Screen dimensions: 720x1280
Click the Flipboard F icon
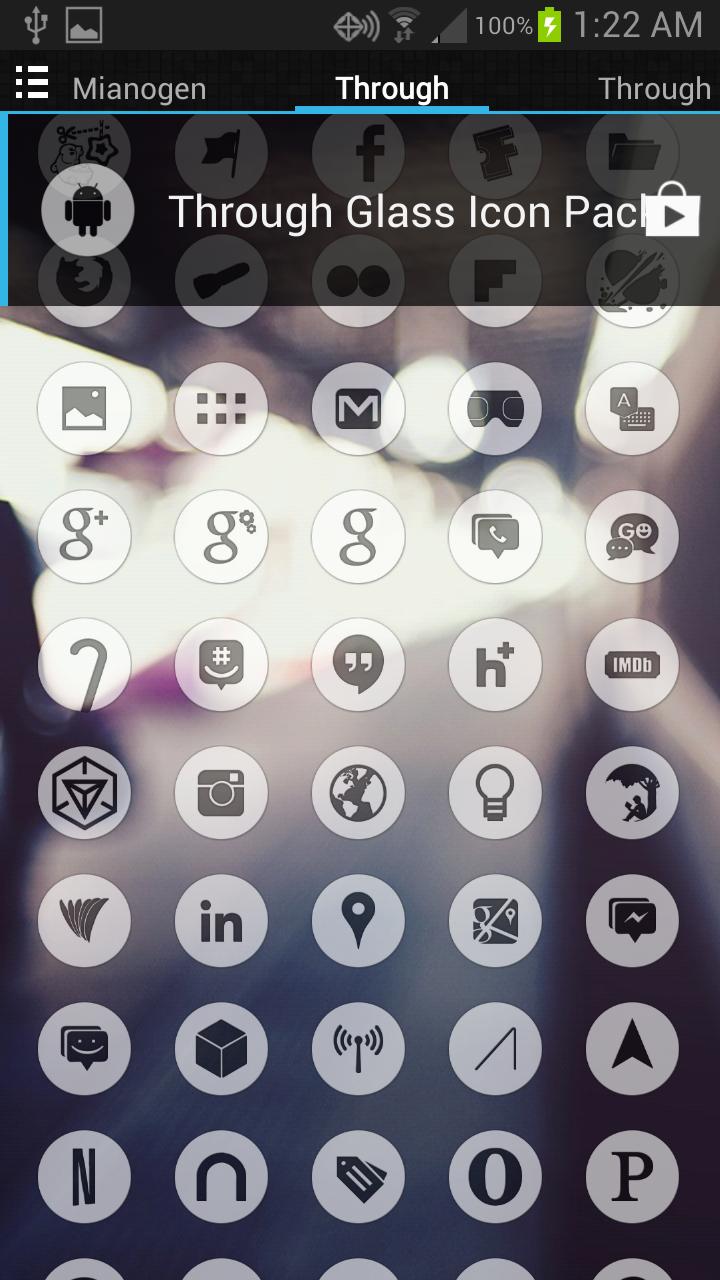click(x=495, y=281)
